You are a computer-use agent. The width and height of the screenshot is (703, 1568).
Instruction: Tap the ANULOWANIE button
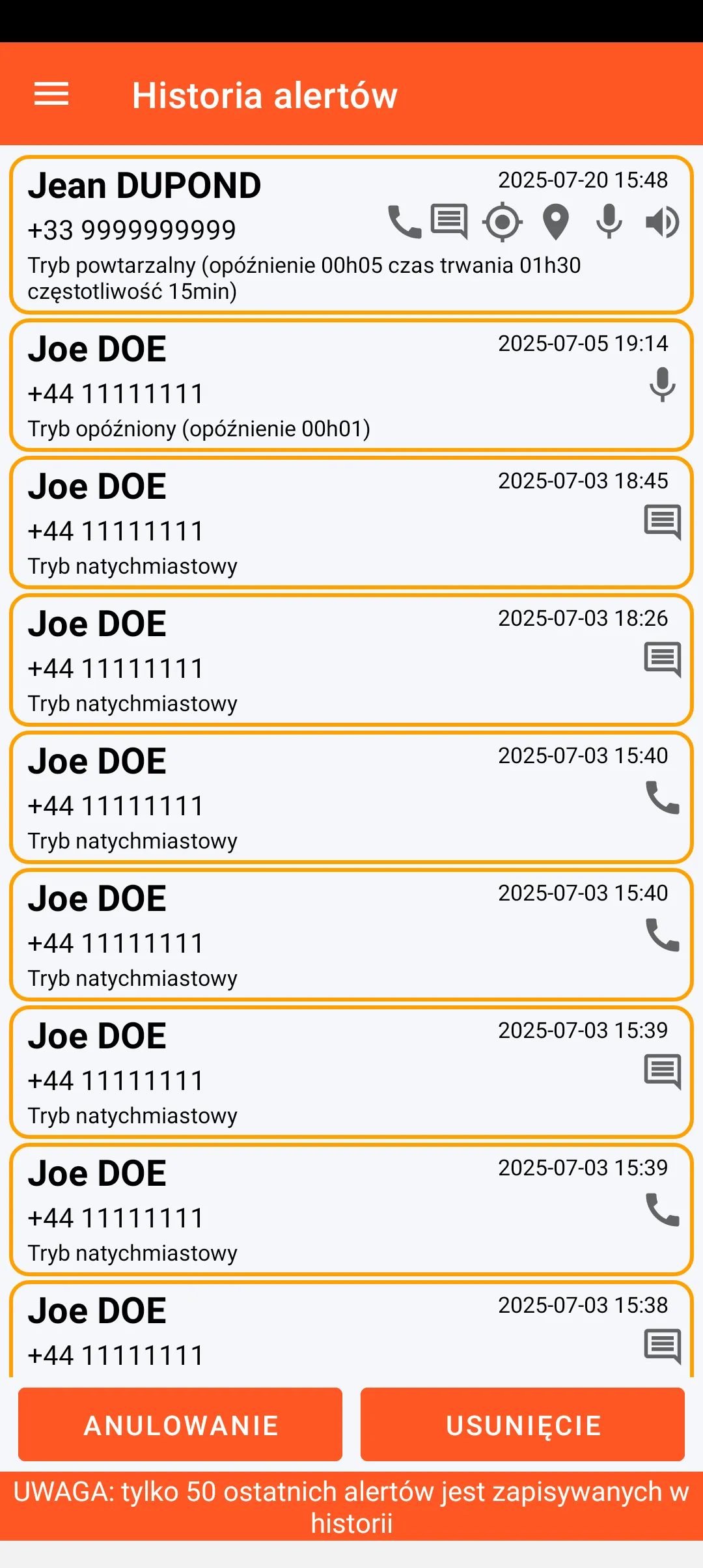tap(180, 1425)
